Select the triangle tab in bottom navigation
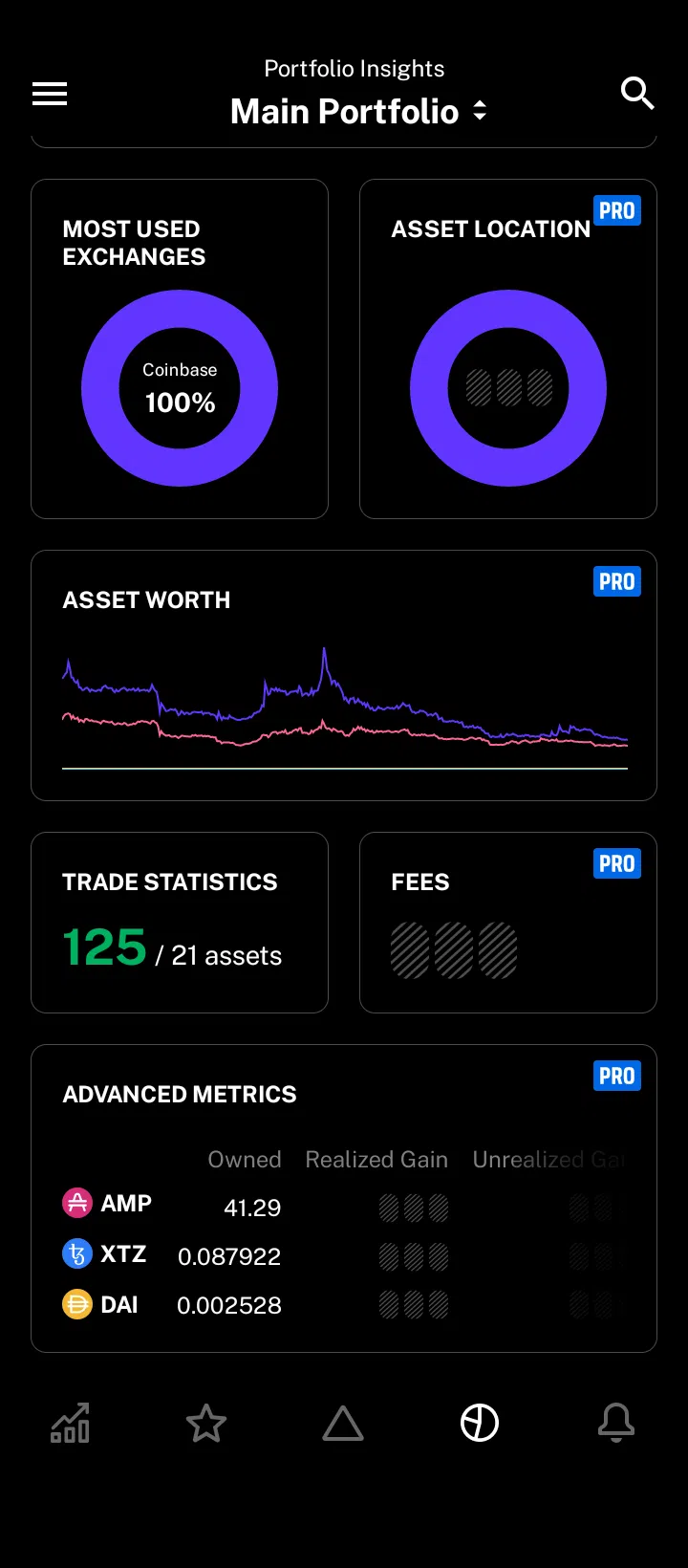The width and height of the screenshot is (688, 1568). pos(343,1424)
